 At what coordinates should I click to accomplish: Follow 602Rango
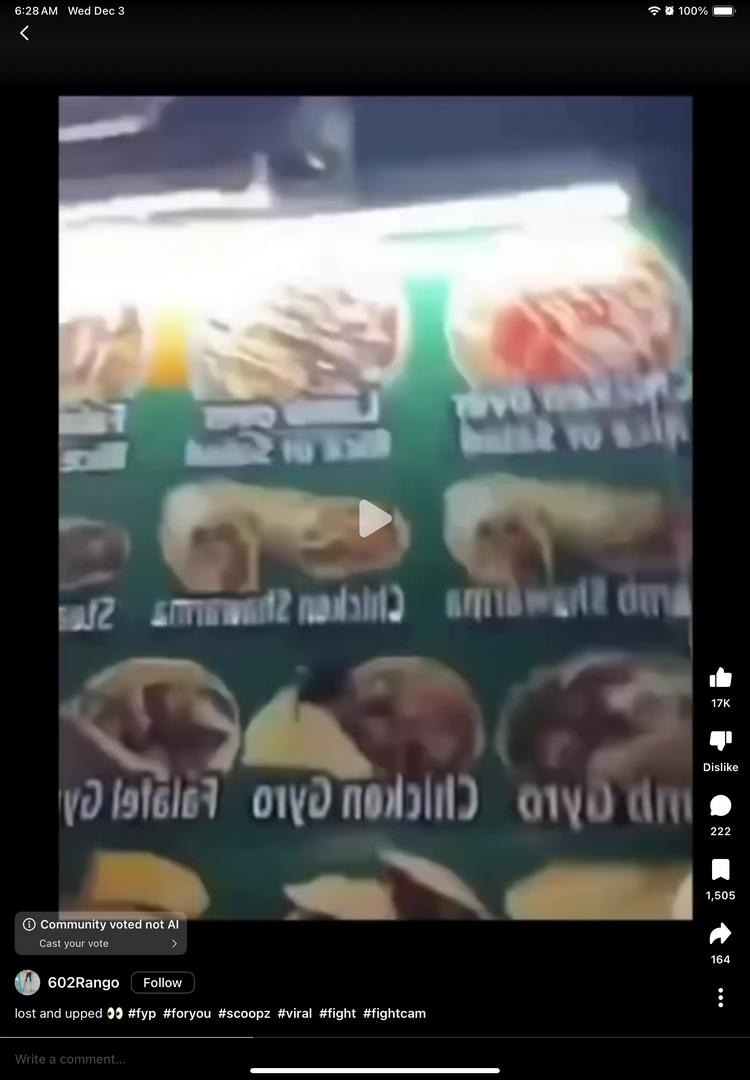pyautogui.click(x=162, y=983)
